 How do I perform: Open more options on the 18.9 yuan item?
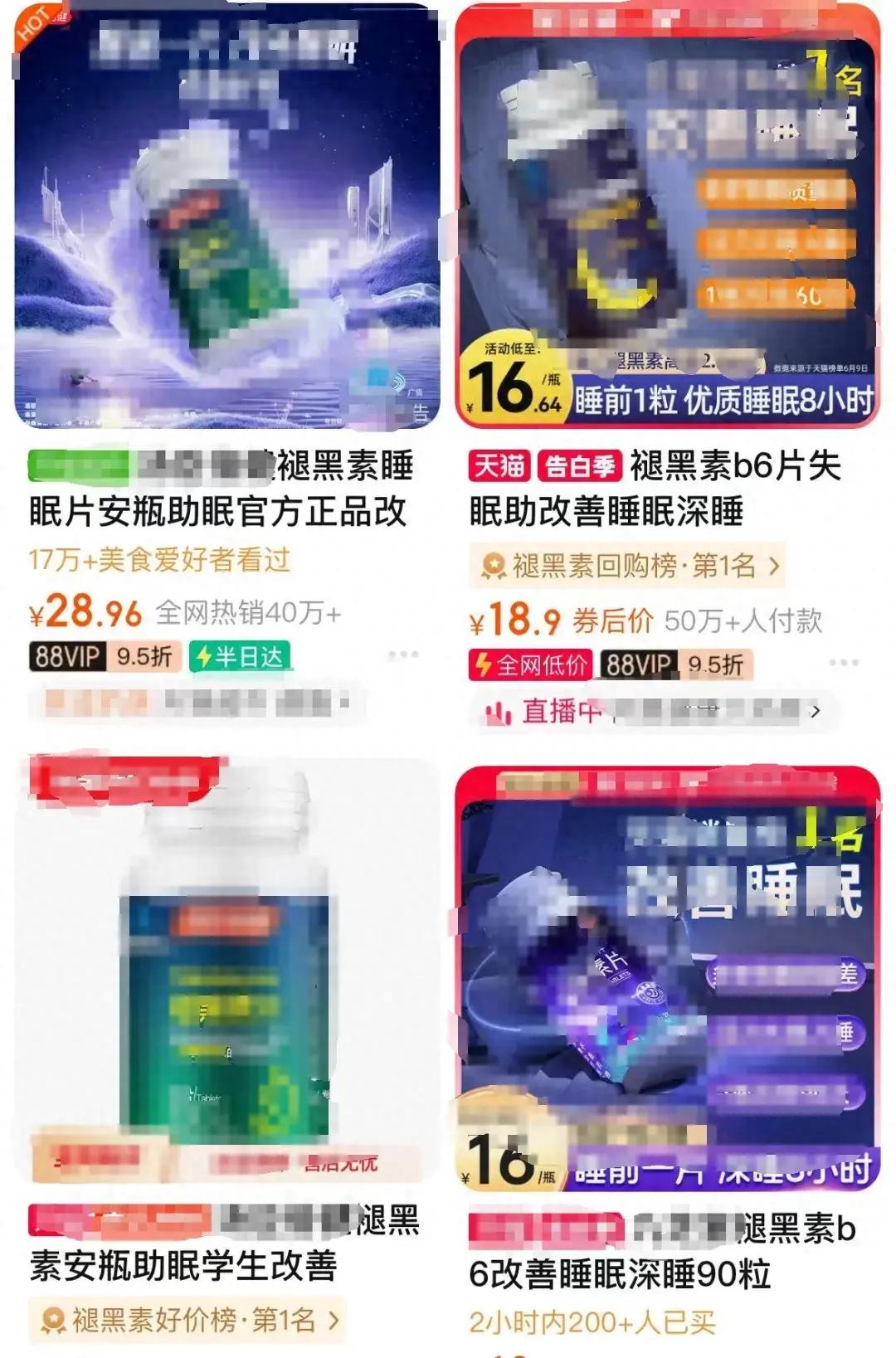(843, 663)
